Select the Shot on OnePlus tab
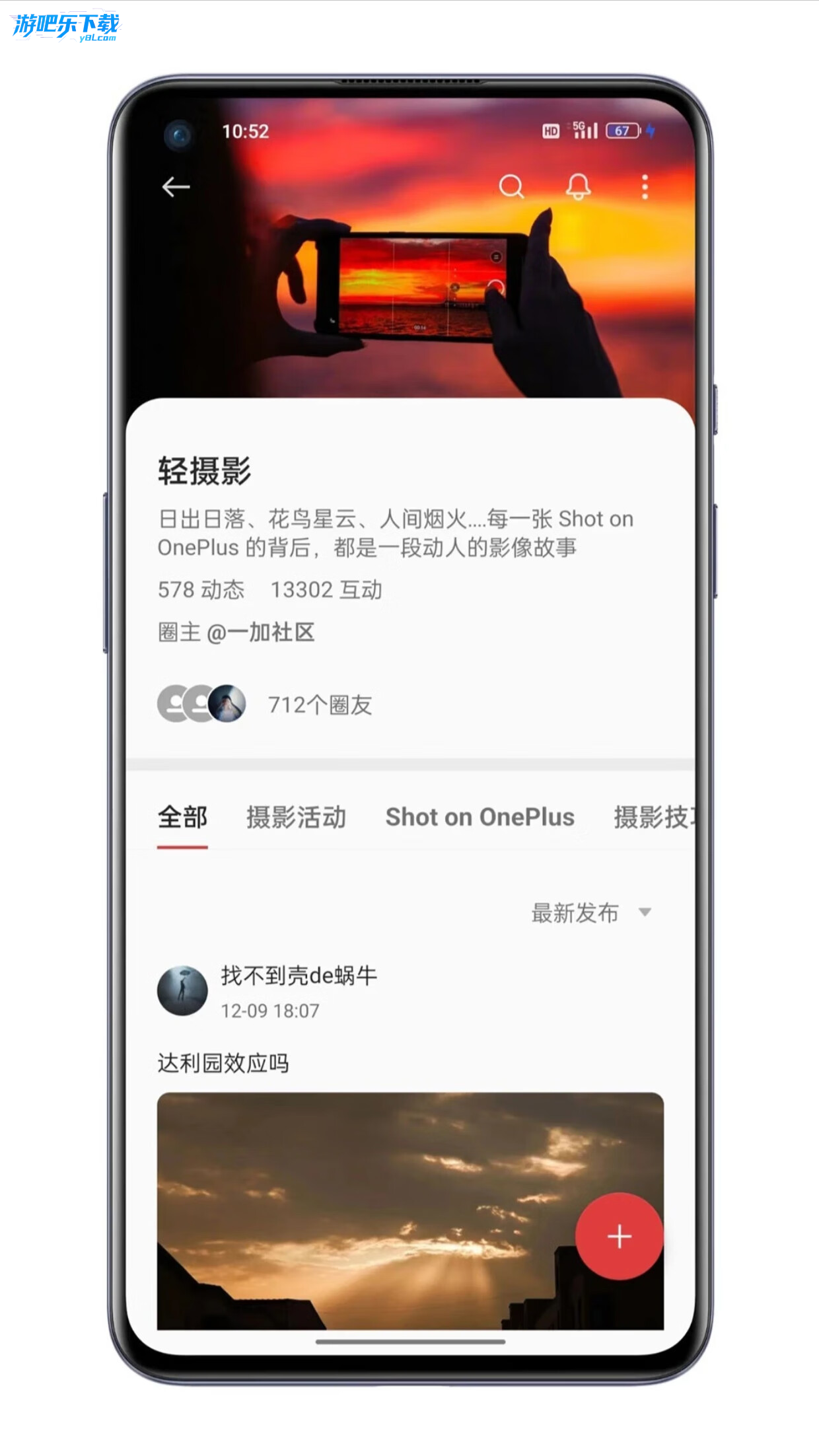The image size is (819, 1456). click(480, 817)
